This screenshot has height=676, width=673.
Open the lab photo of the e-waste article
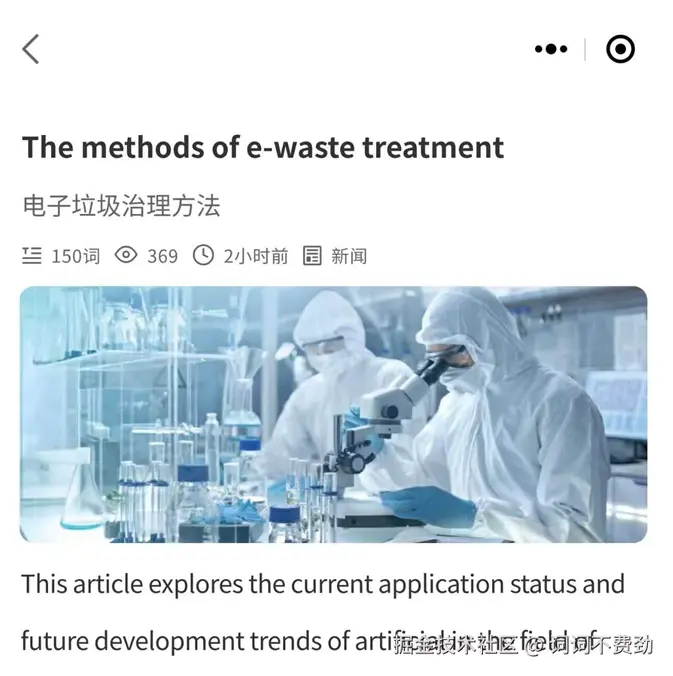[333, 414]
